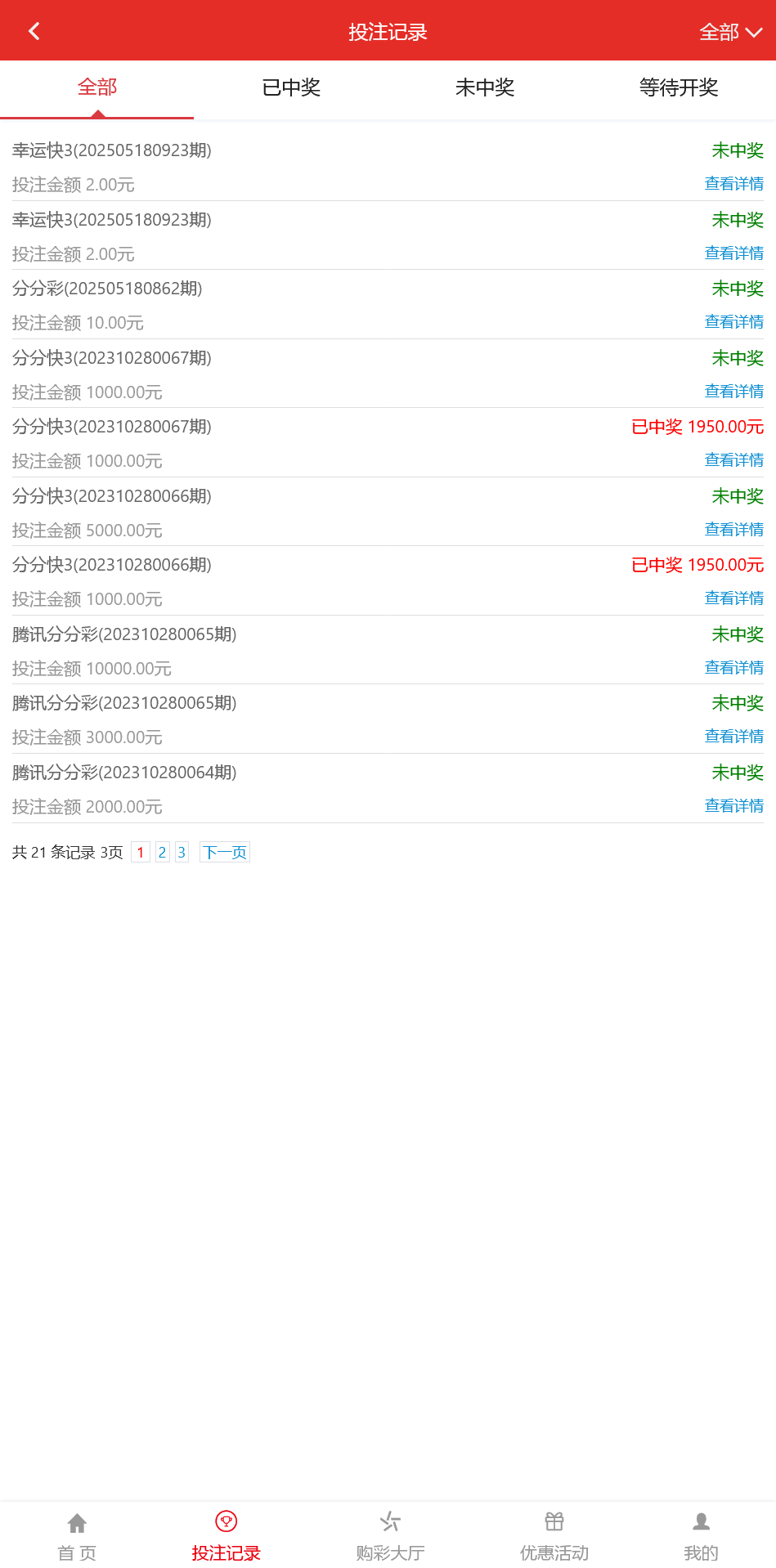Screen dimensions: 776x1568
Task: Open page 3 of records
Action: [x=182, y=852]
